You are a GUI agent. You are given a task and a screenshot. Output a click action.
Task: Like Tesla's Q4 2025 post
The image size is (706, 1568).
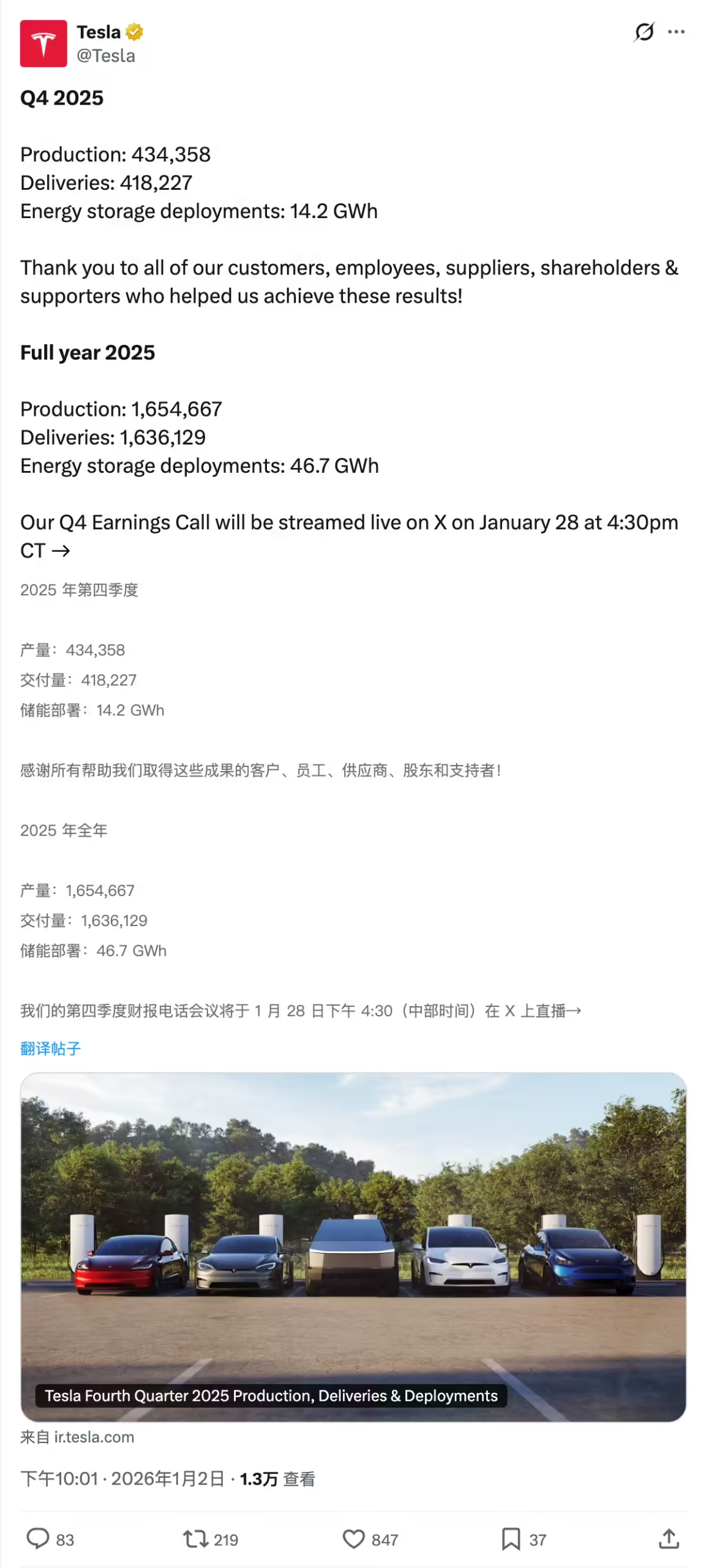pyautogui.click(x=355, y=1539)
